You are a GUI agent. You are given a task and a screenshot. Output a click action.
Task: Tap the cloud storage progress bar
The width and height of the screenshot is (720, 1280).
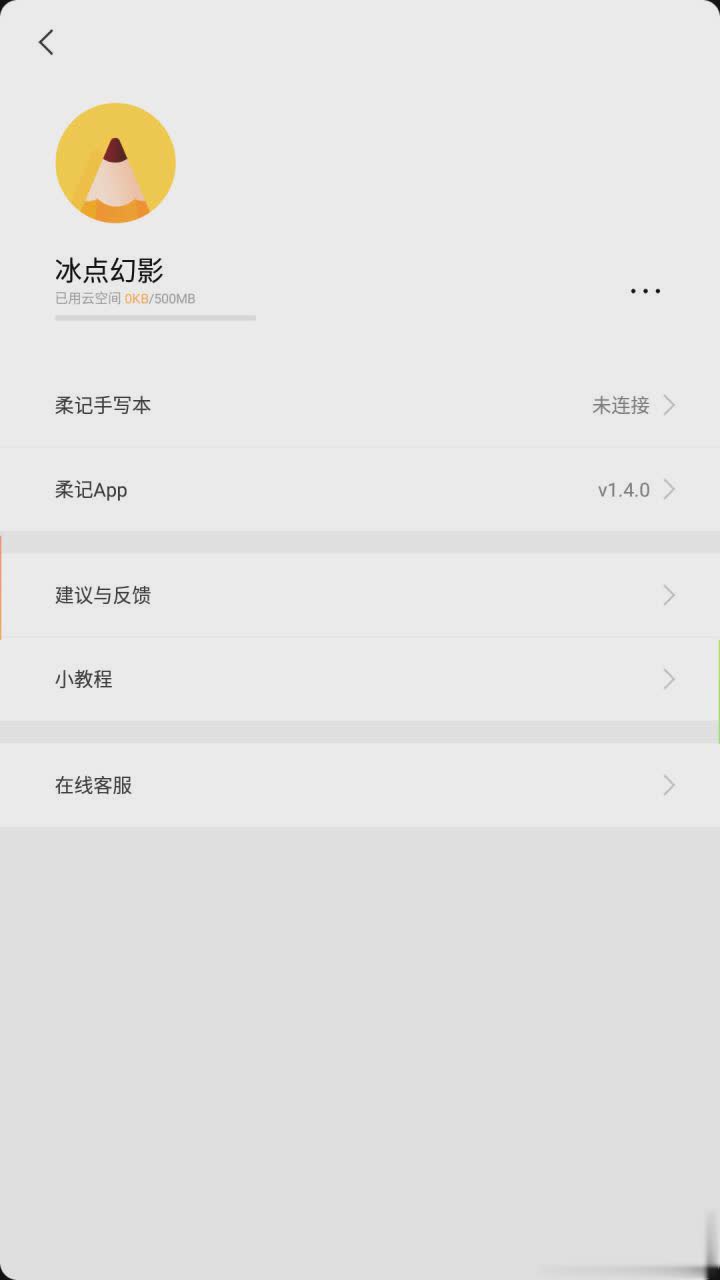155,318
